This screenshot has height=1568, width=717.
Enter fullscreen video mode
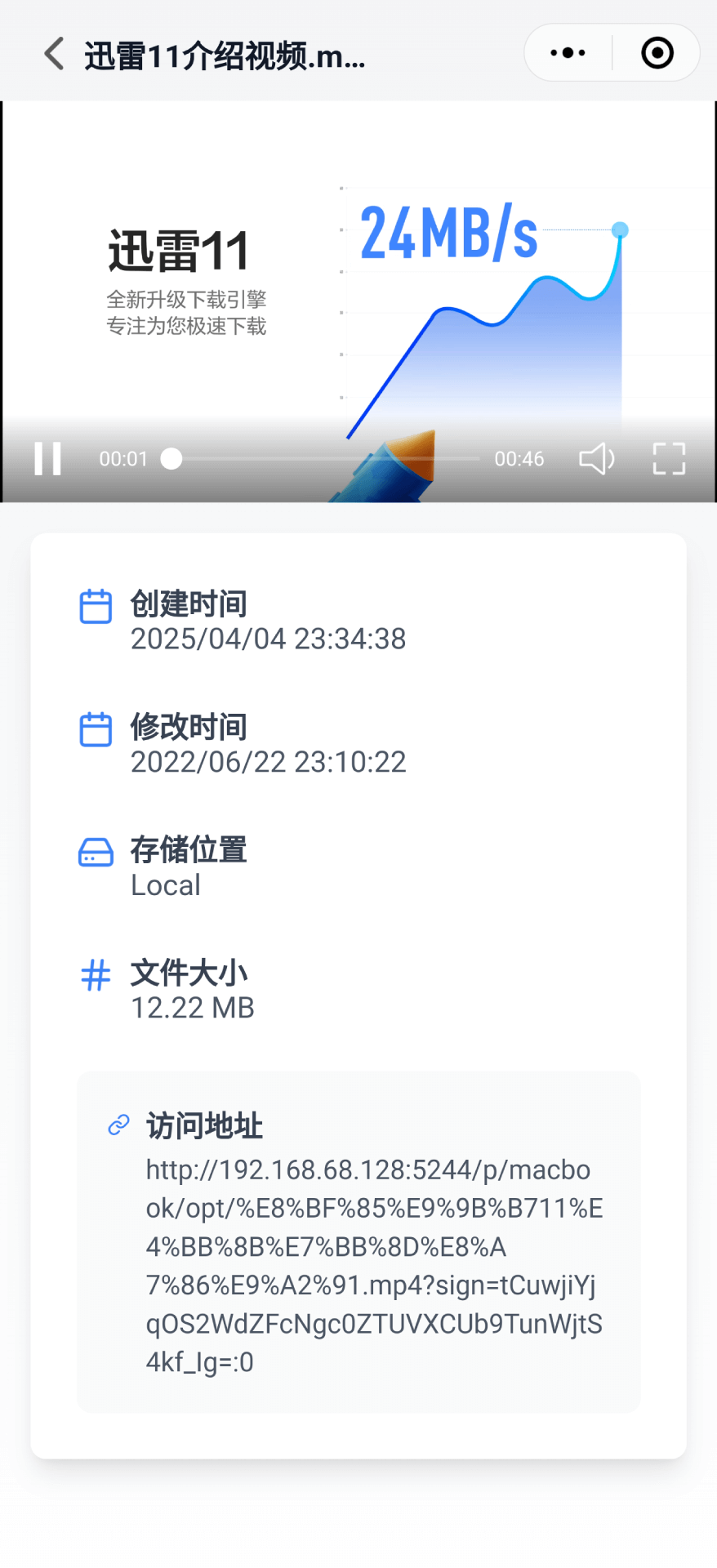669,459
